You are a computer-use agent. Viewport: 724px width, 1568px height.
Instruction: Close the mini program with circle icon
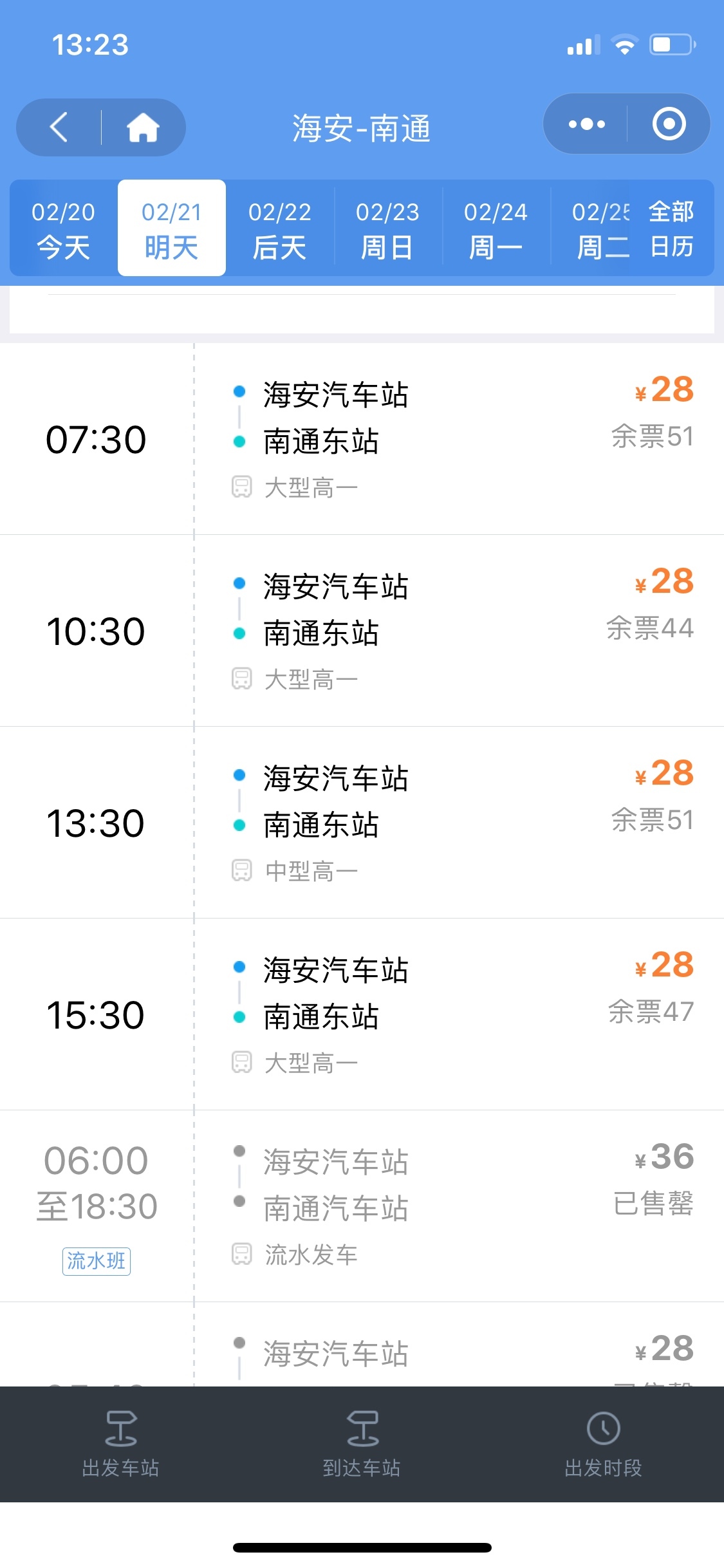coord(669,124)
